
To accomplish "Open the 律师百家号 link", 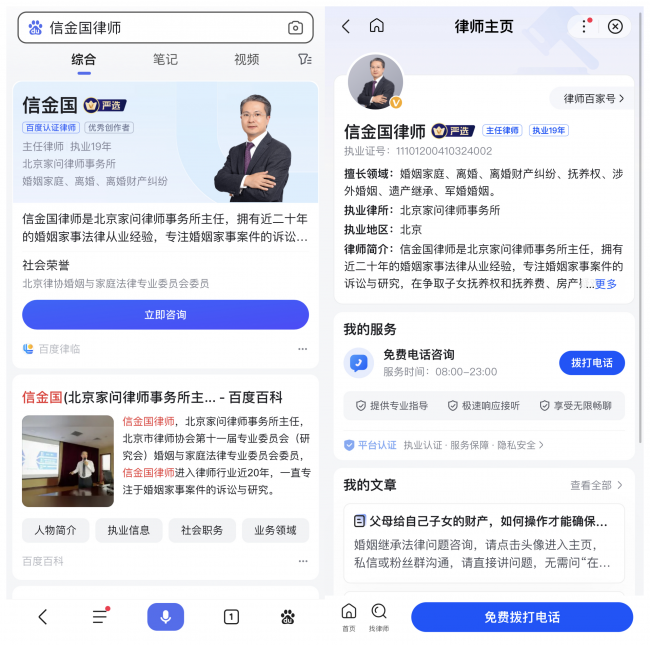I will coord(594,98).
